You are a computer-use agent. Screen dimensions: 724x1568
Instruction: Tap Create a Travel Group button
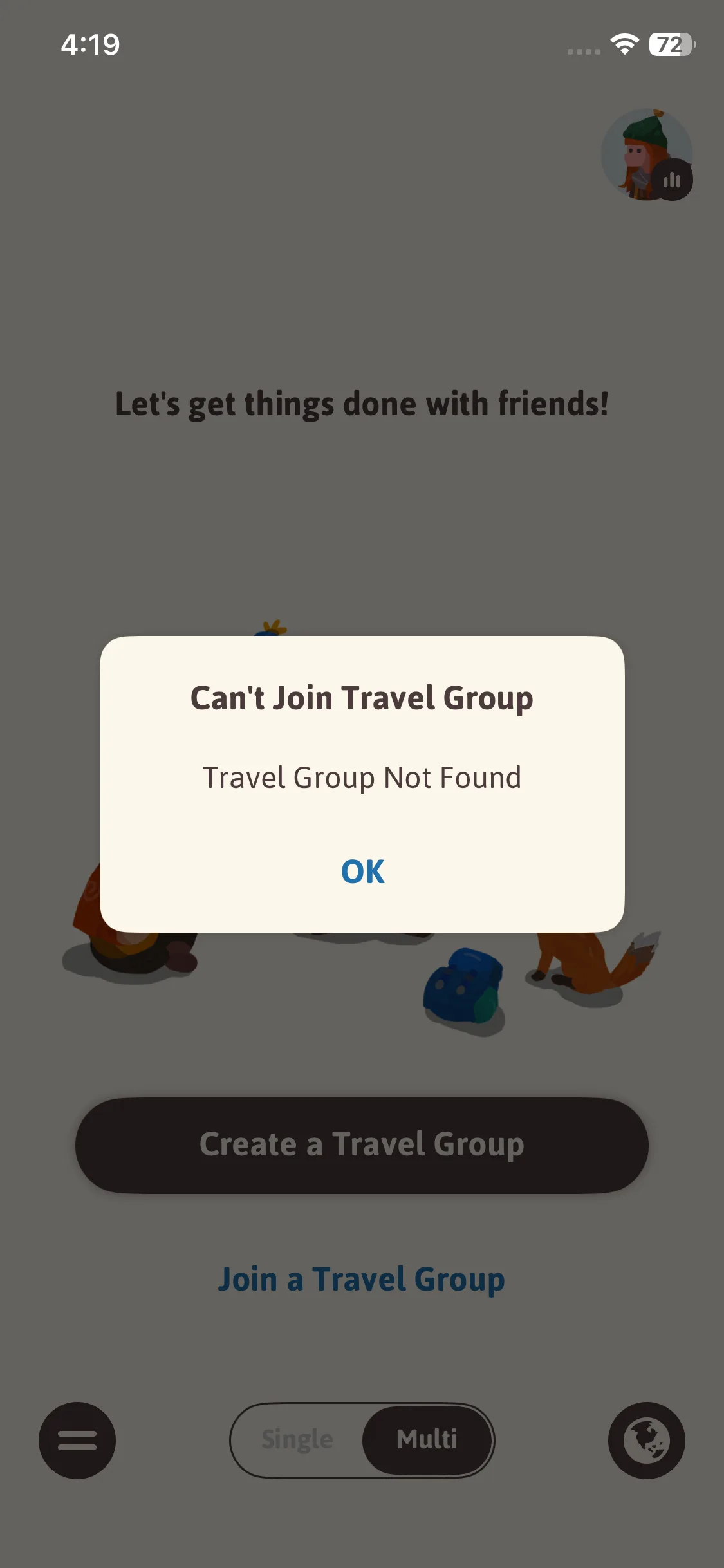click(x=362, y=1145)
